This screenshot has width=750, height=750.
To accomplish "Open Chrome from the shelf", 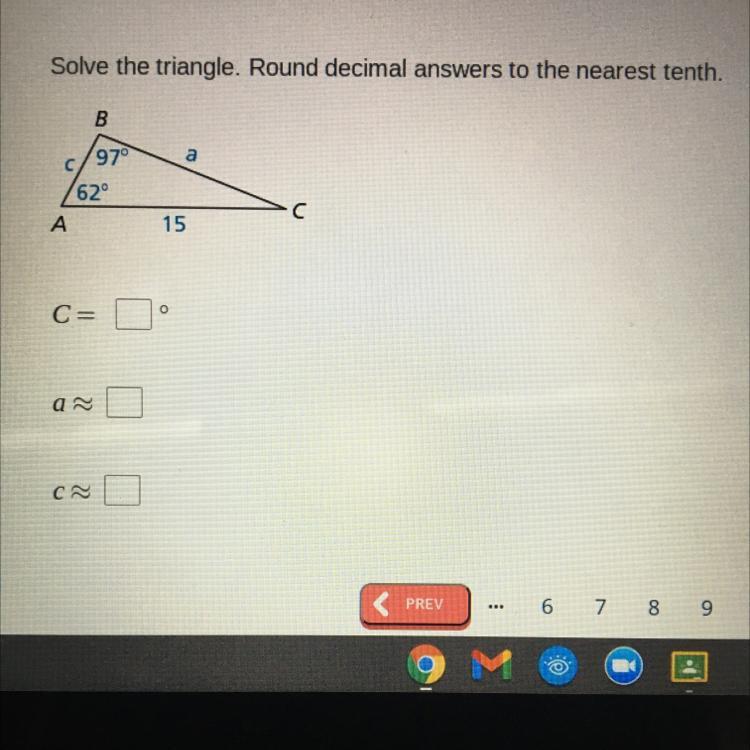I will (427, 665).
